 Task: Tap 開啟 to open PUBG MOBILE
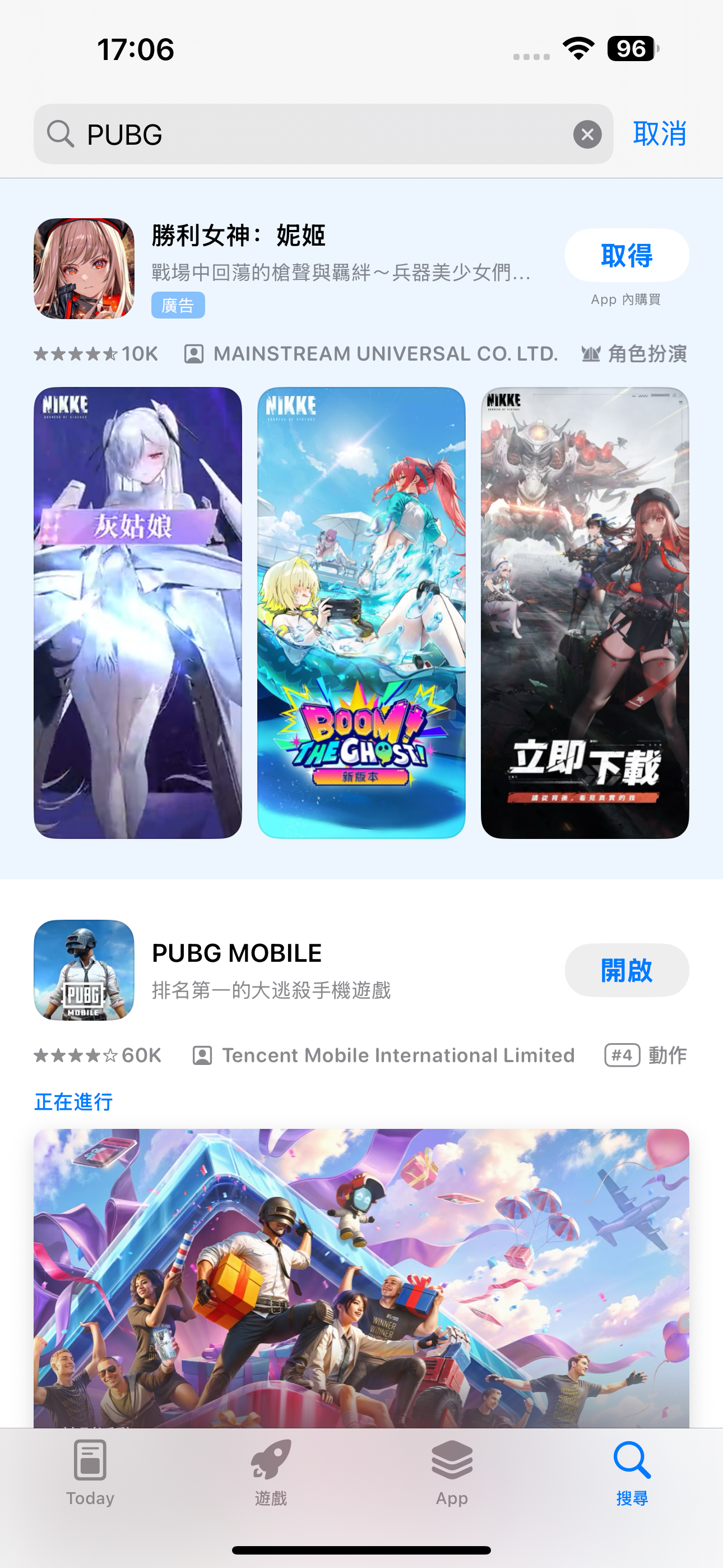[x=626, y=970]
